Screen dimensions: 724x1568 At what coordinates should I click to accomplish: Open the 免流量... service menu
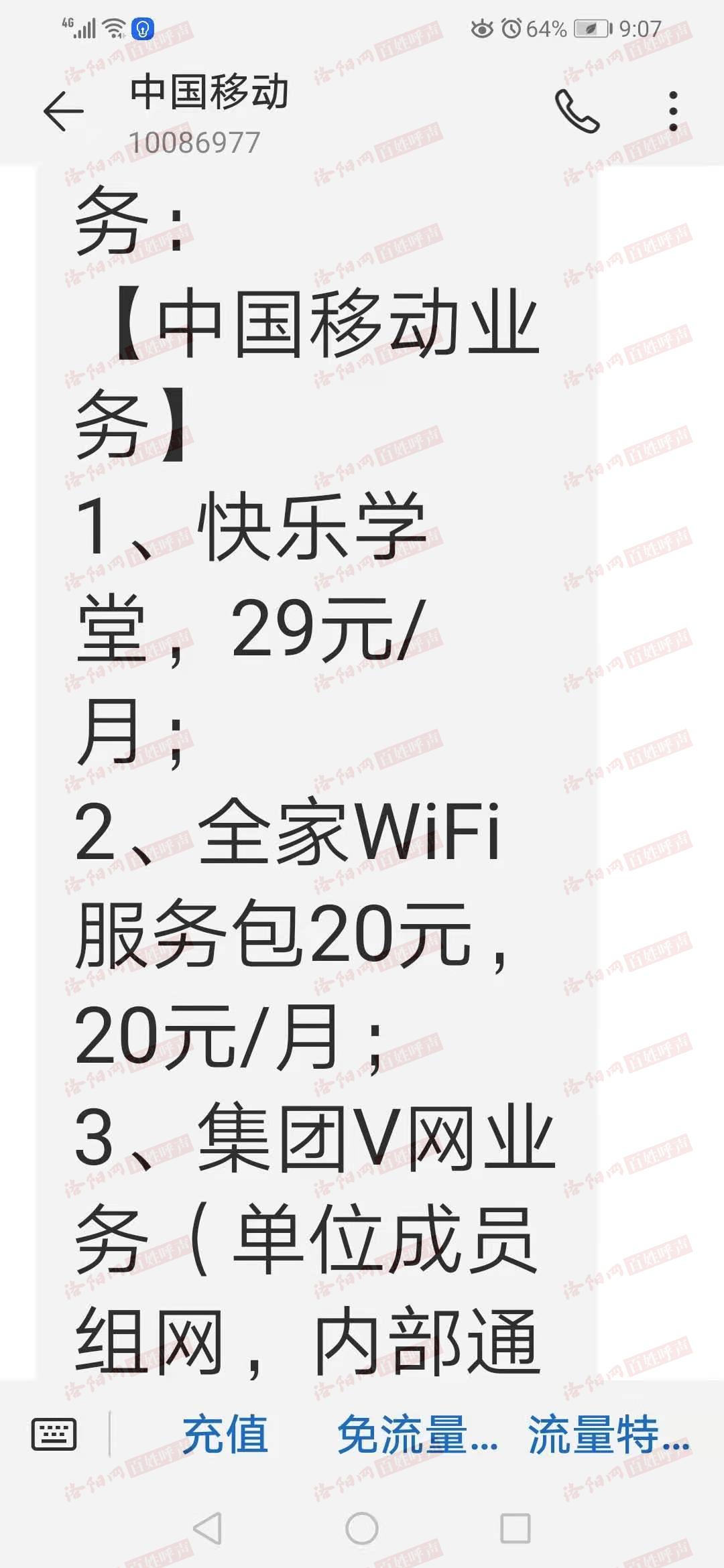tap(417, 1434)
